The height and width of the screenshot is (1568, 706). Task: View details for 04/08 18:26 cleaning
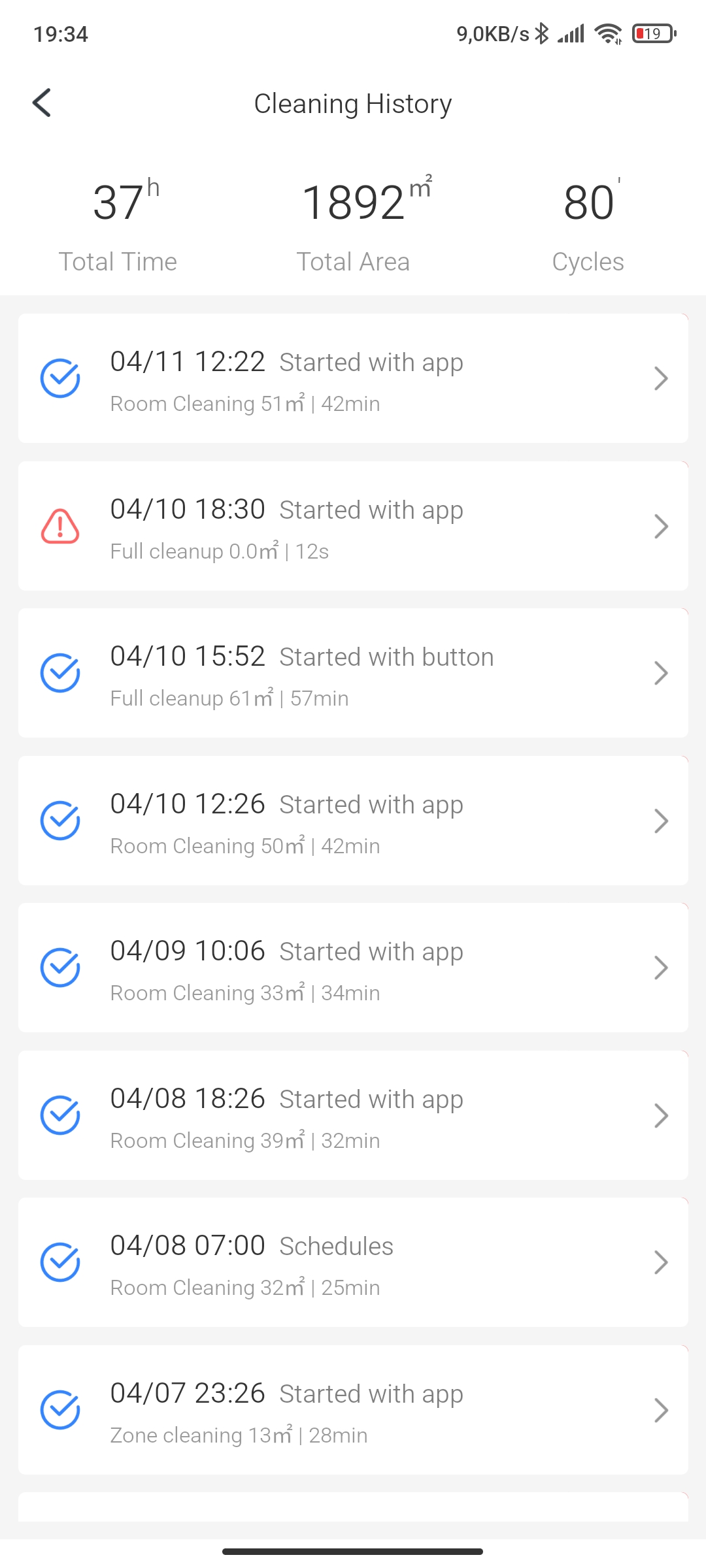coord(353,1115)
